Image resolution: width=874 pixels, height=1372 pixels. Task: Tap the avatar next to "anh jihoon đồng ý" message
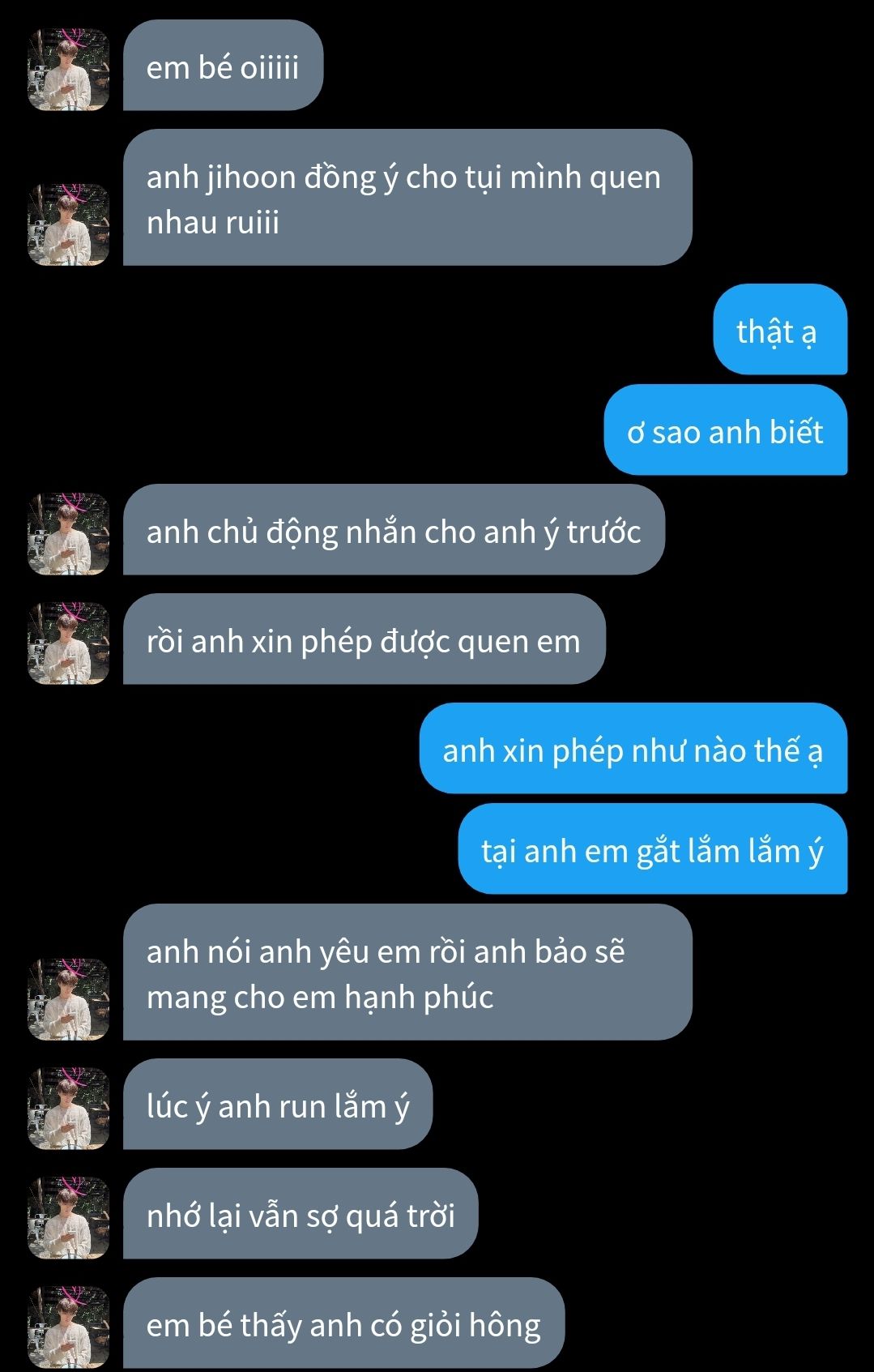click(x=69, y=224)
